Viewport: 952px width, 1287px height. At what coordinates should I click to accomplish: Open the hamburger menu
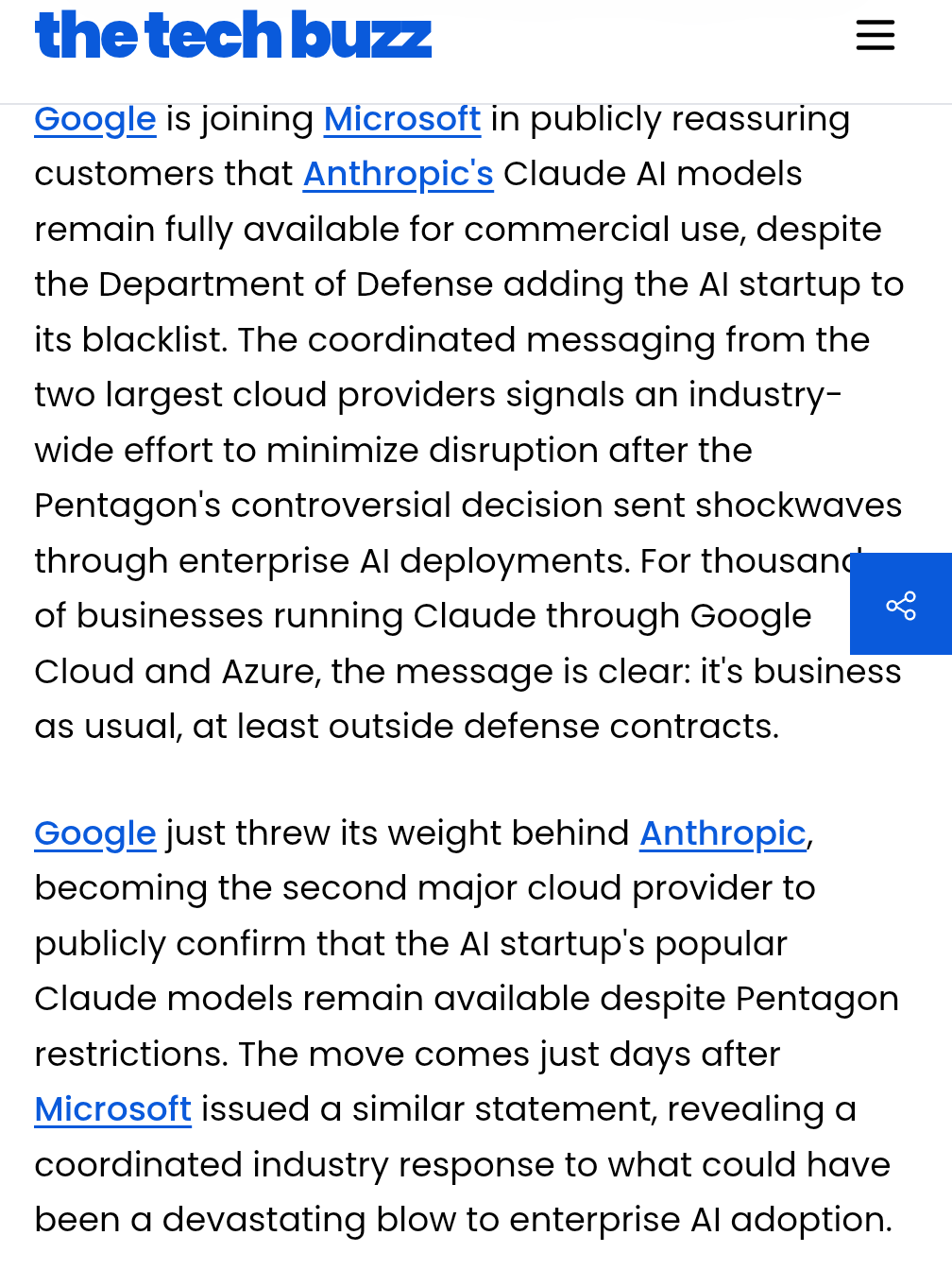coord(875,36)
